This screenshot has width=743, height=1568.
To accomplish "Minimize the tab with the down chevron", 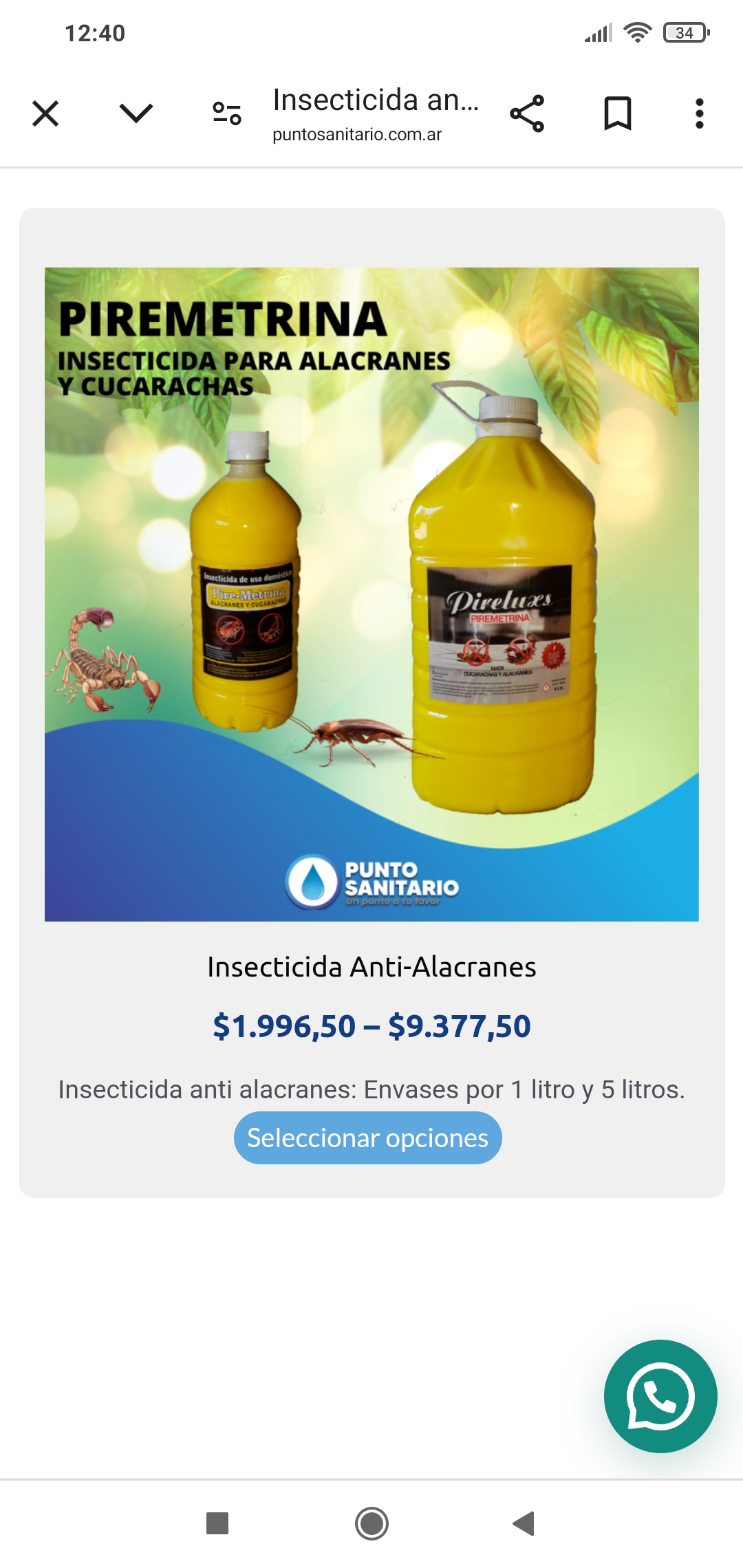I will [136, 113].
